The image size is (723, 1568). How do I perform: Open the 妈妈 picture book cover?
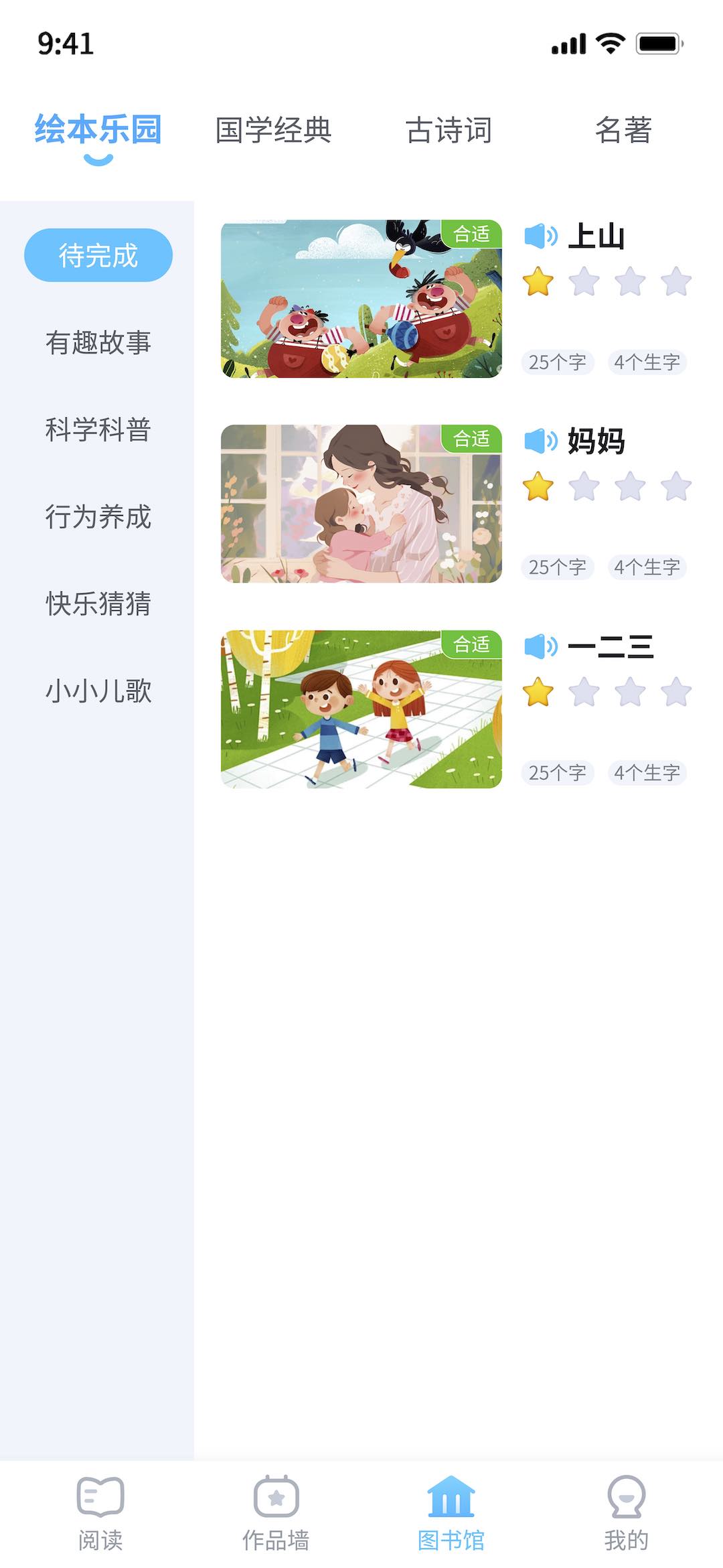coord(361,504)
